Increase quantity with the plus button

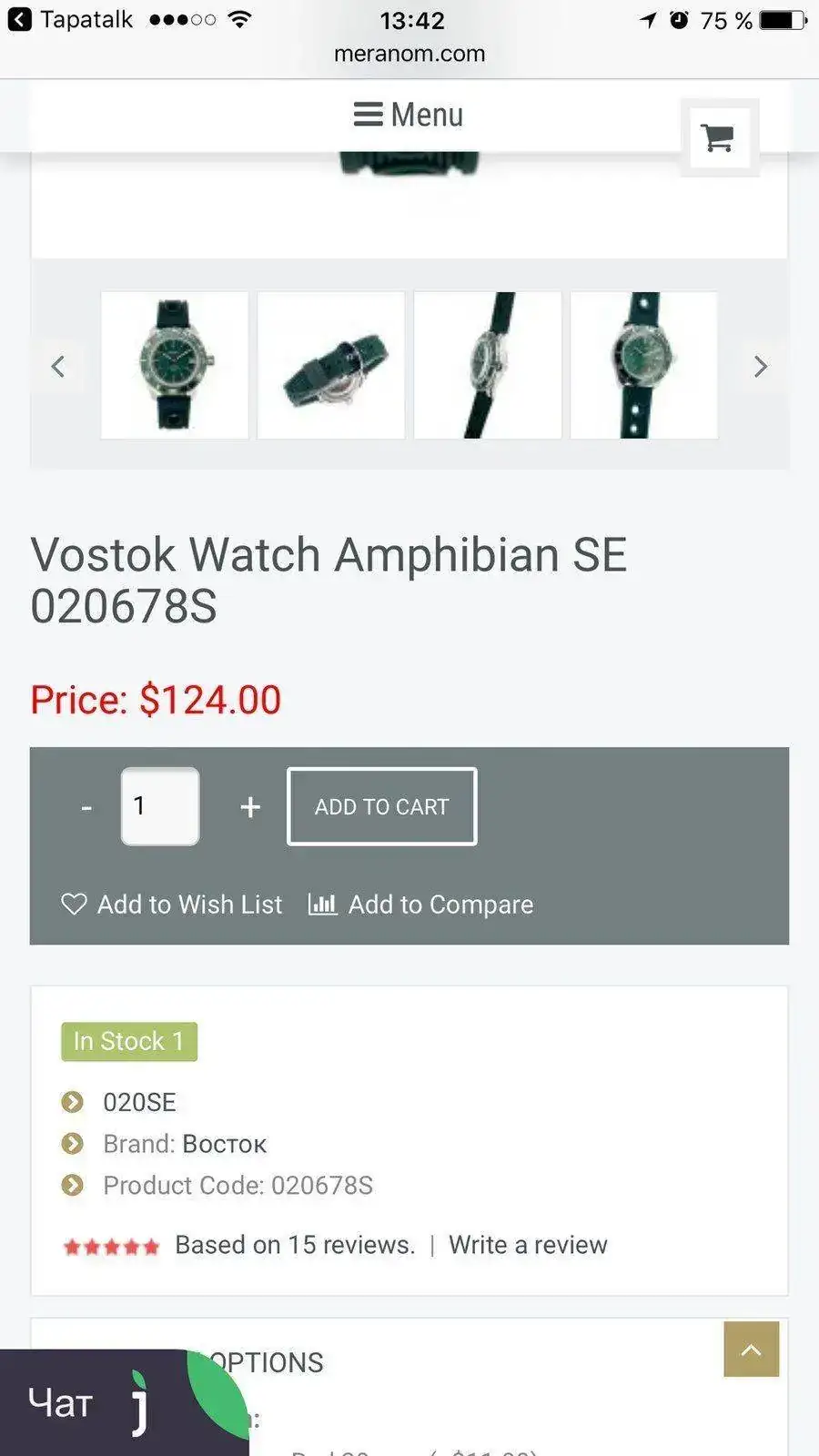(250, 807)
